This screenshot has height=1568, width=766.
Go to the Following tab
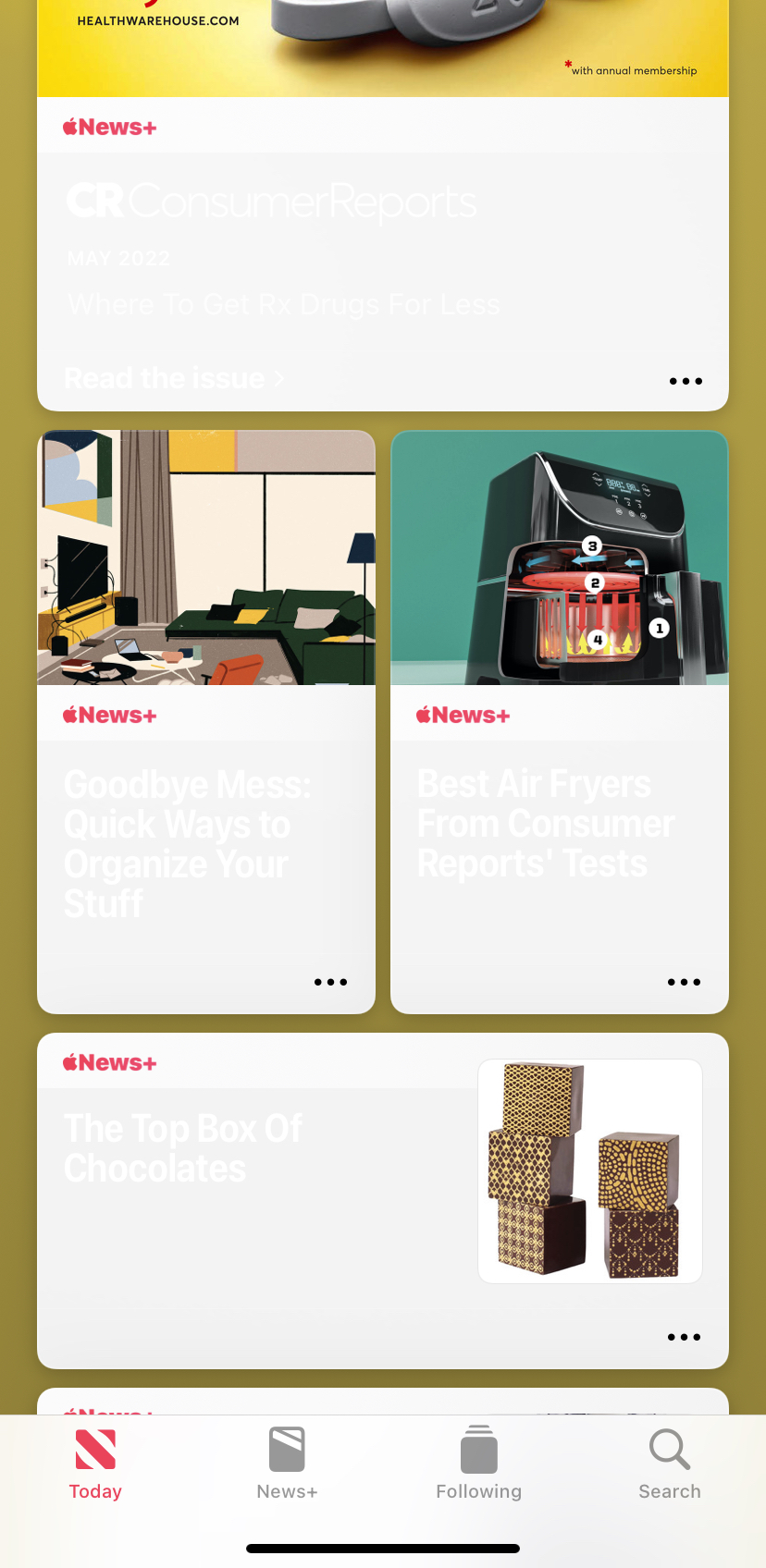click(x=478, y=1464)
